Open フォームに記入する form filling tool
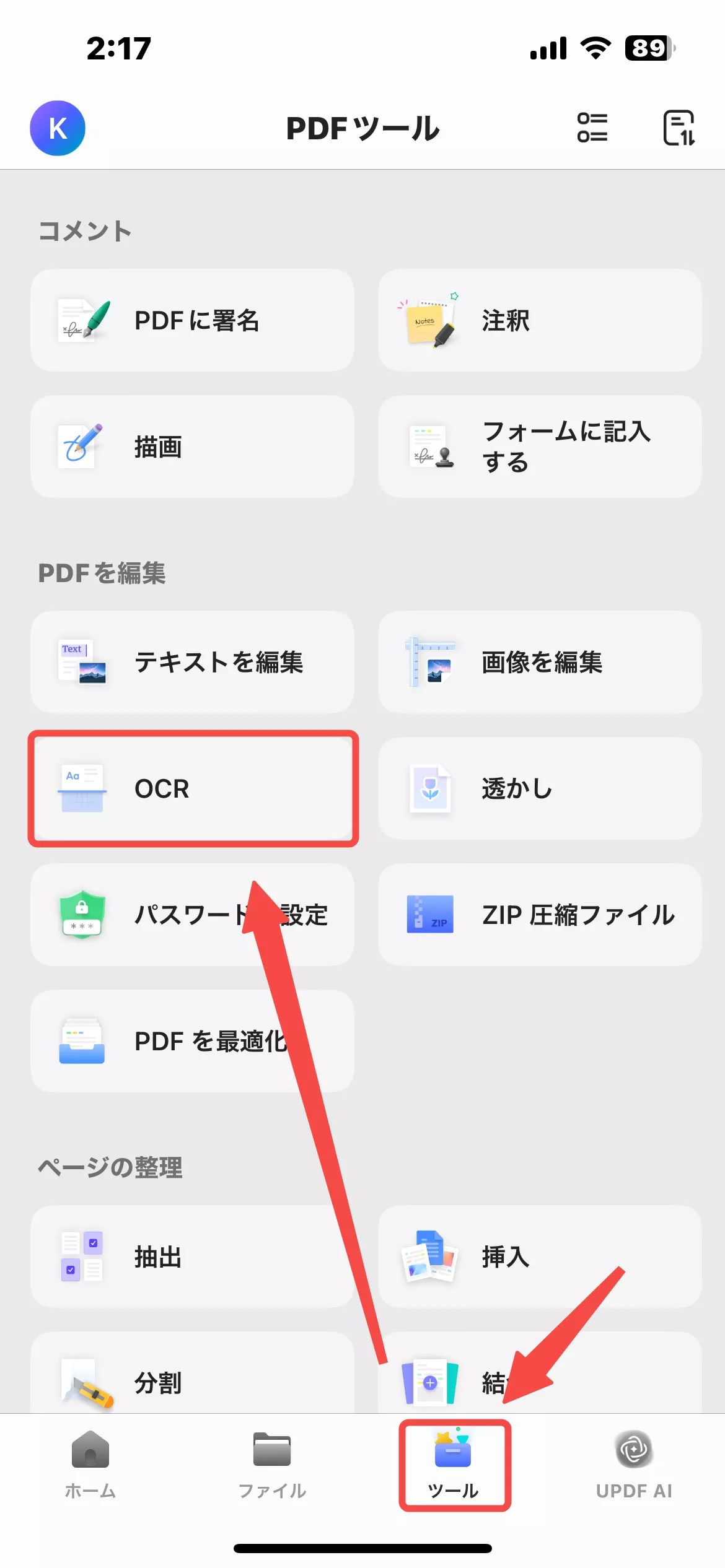This screenshot has width=725, height=1568. point(539,447)
